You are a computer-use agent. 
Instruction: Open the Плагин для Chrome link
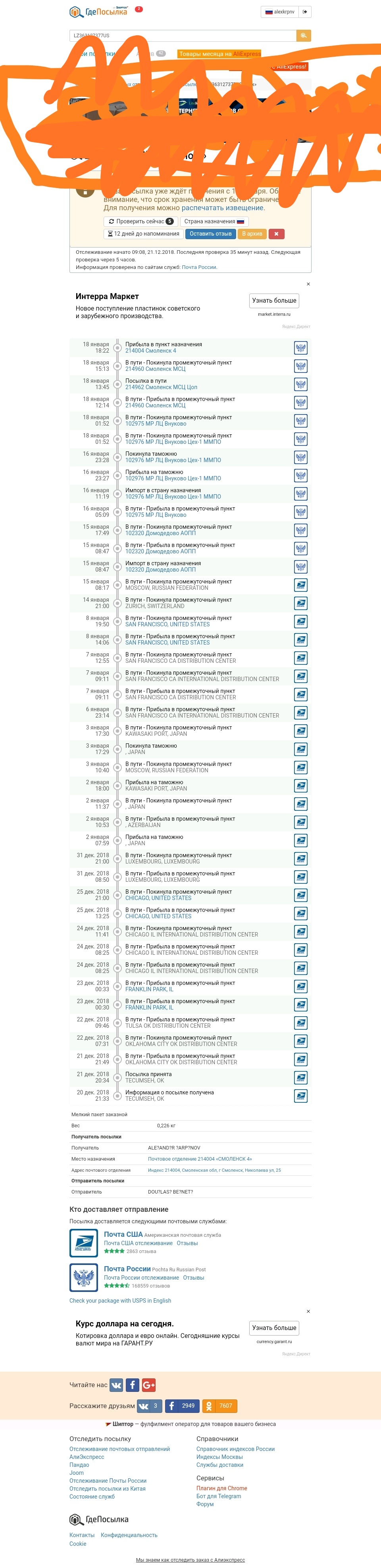click(x=221, y=1488)
